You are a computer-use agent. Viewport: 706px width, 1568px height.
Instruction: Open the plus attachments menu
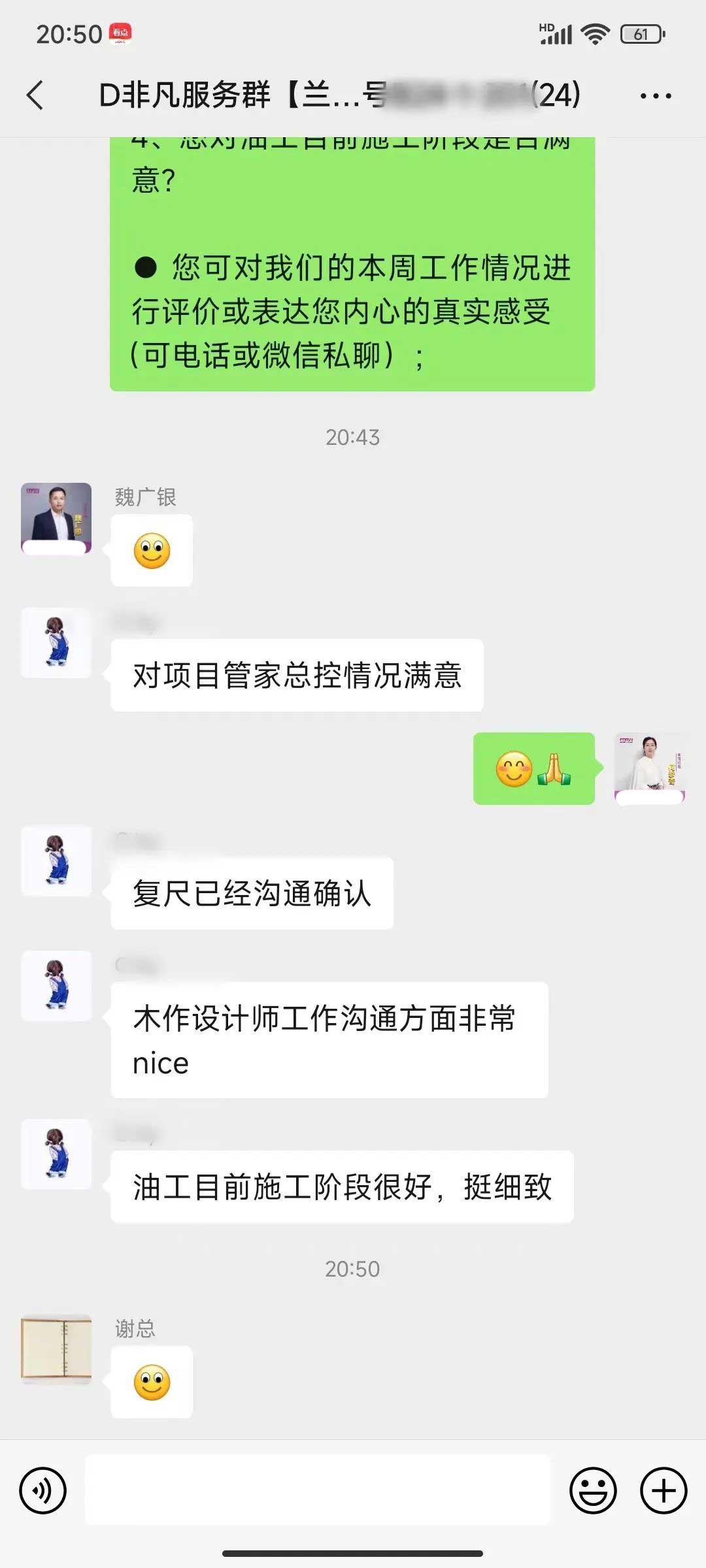point(664,1490)
